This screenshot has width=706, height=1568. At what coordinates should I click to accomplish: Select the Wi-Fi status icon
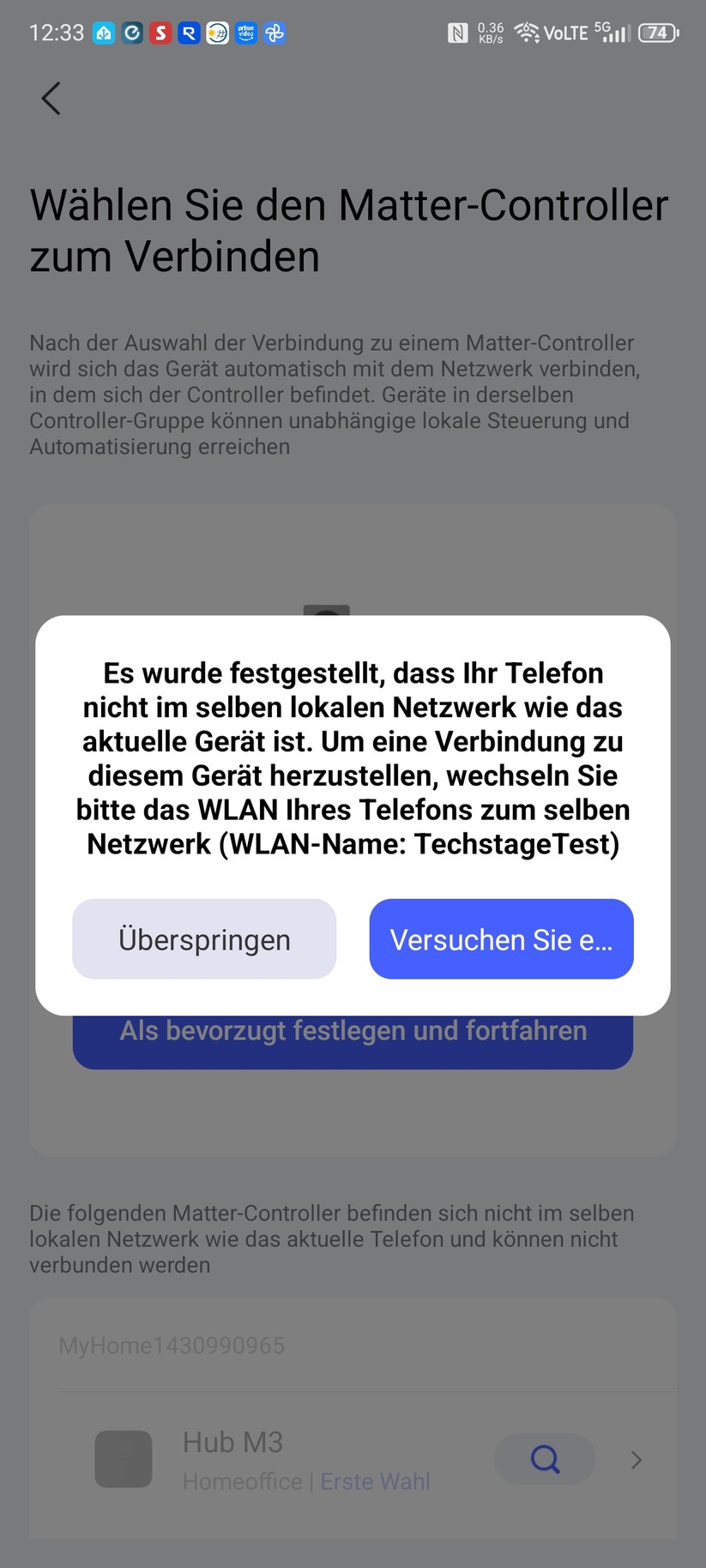[526, 33]
